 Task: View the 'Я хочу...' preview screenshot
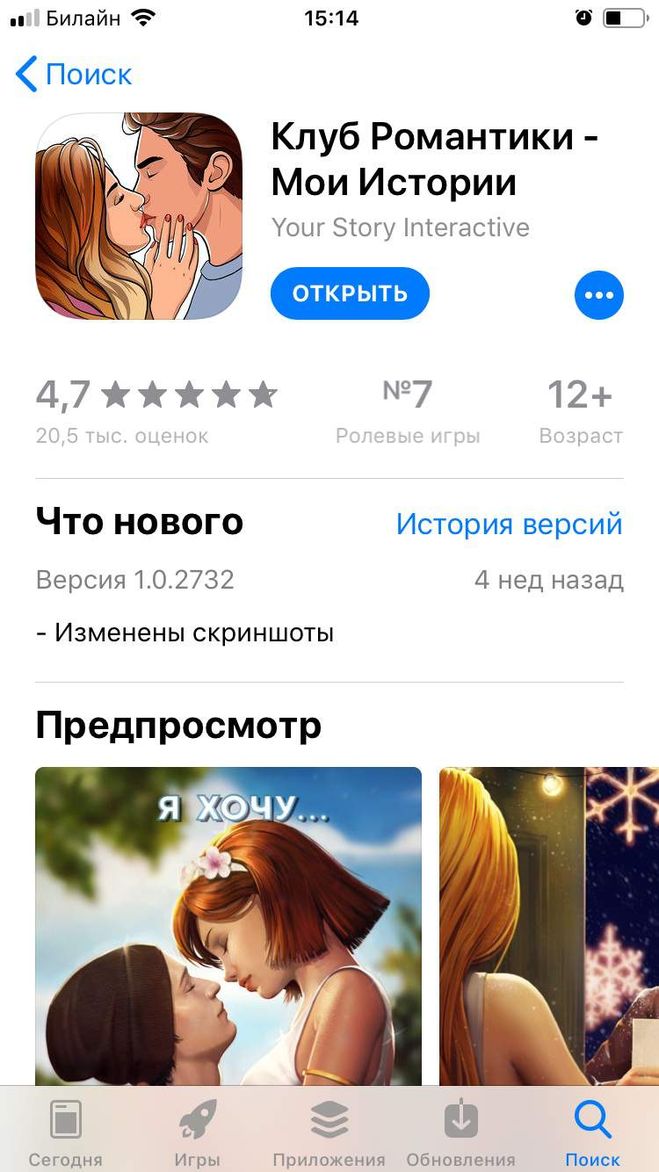(228, 925)
